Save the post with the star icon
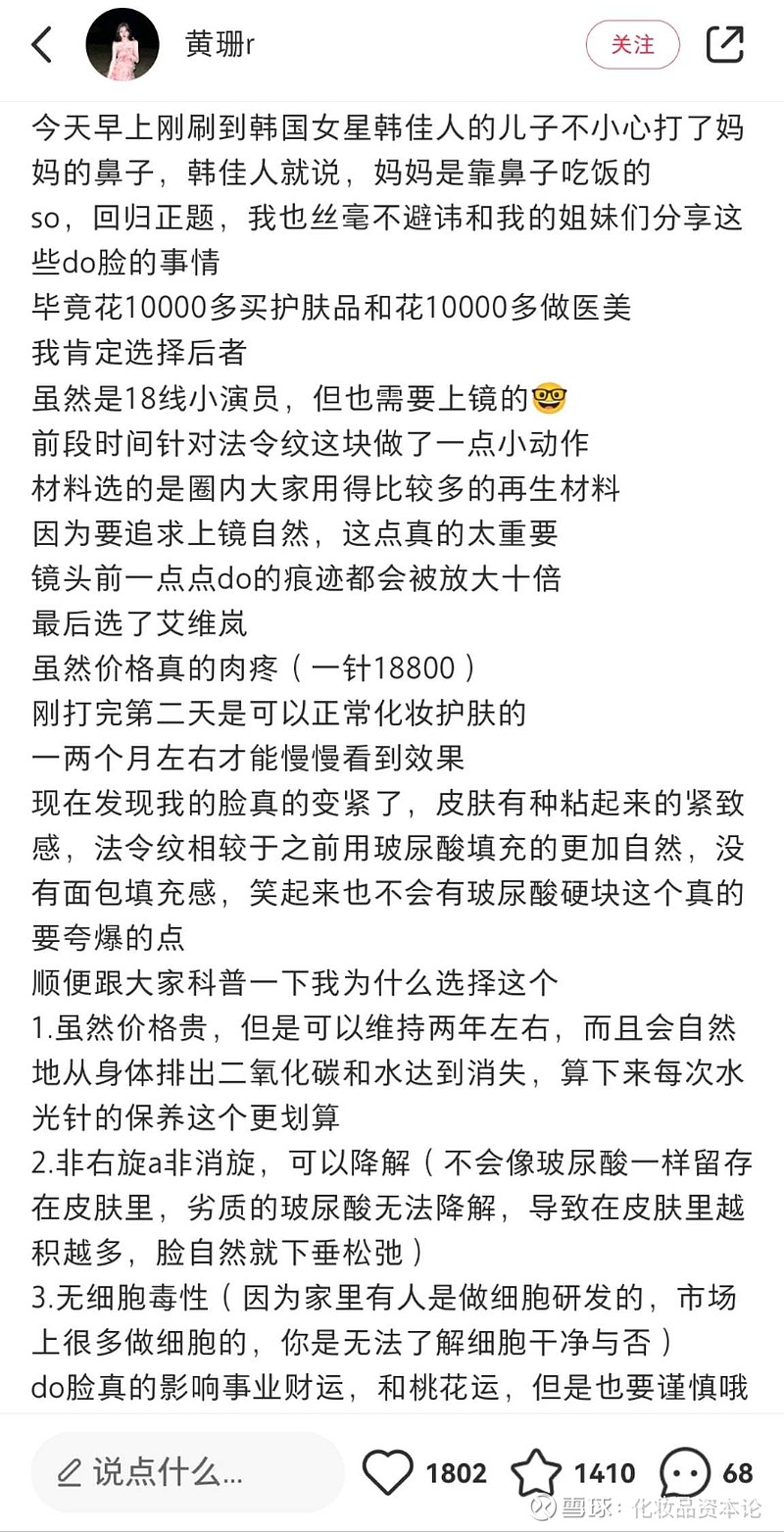This screenshot has width=784, height=1532. [x=536, y=1472]
